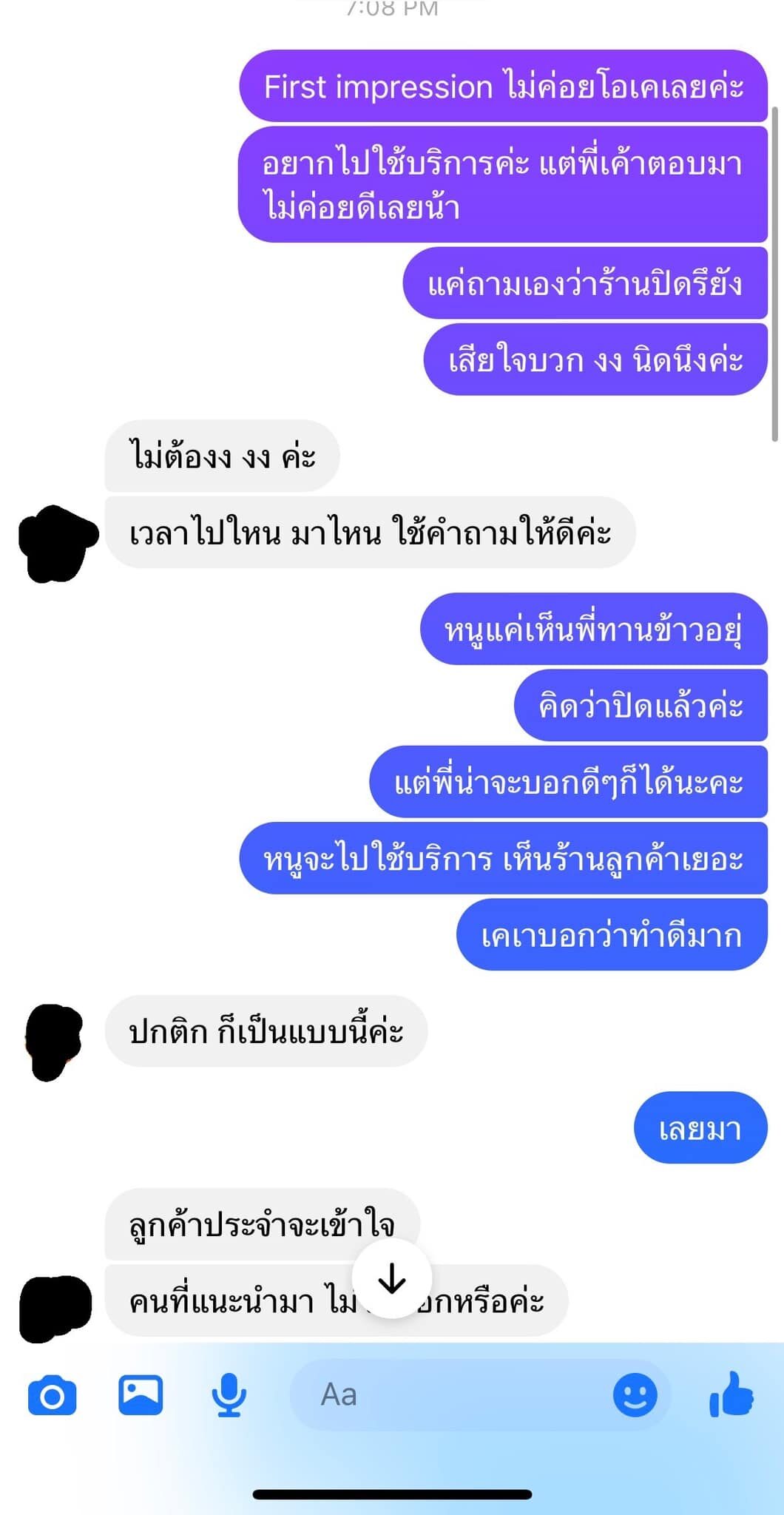This screenshot has width=784, height=1515.
Task: Jump to latest messages with down arrow
Action: click(392, 1278)
